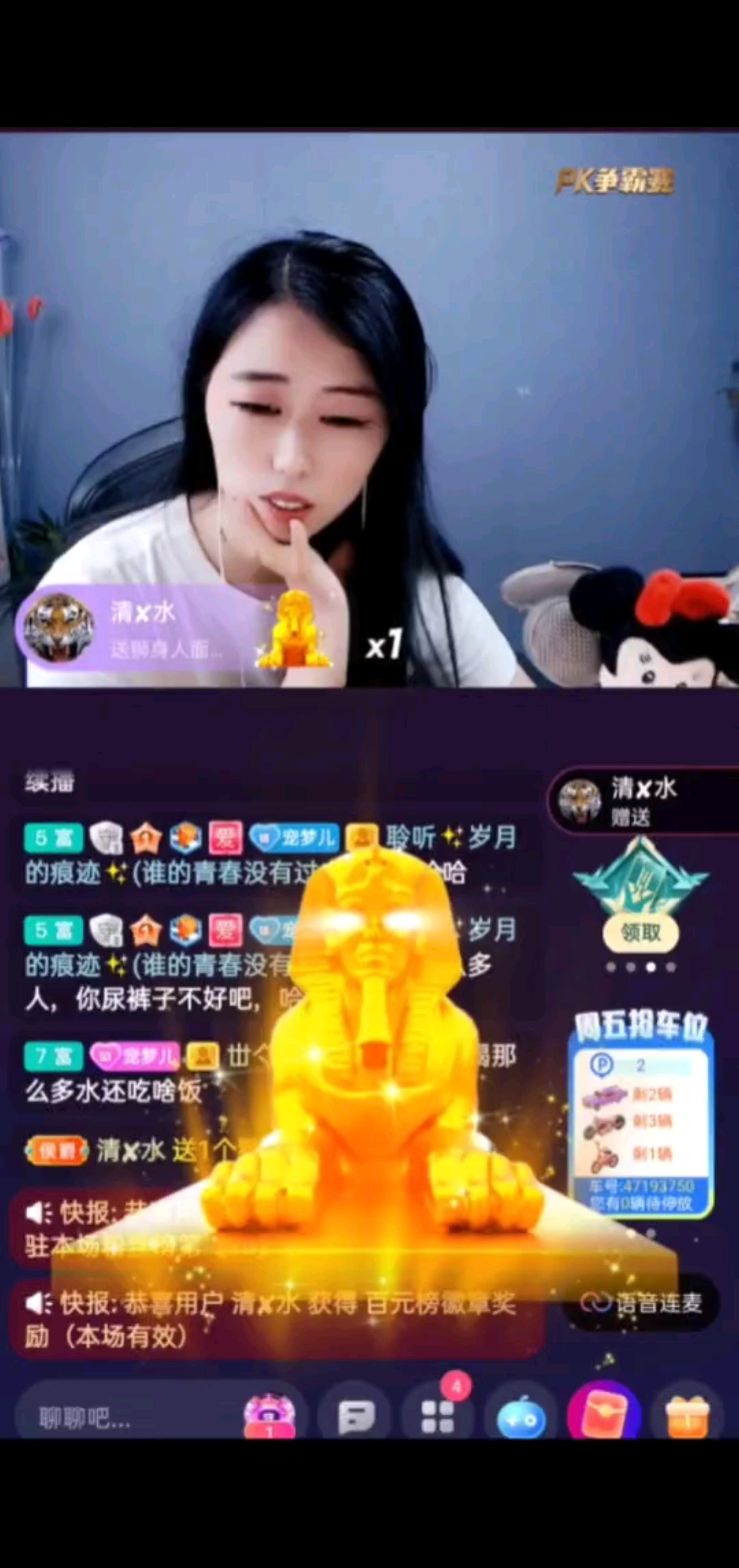Open the pink game machine icon

point(270,1415)
